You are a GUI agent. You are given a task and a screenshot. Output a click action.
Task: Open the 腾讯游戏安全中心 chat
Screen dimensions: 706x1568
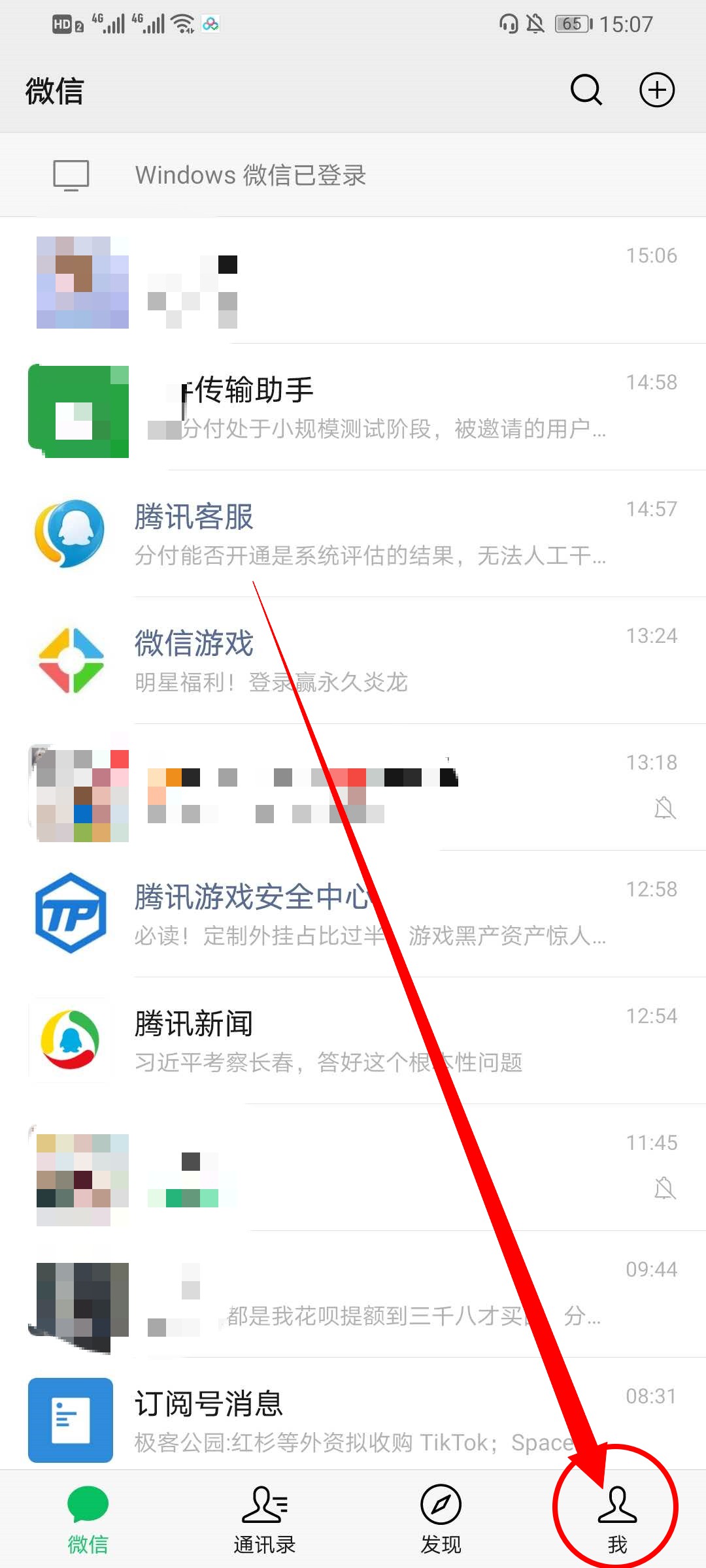(x=353, y=915)
